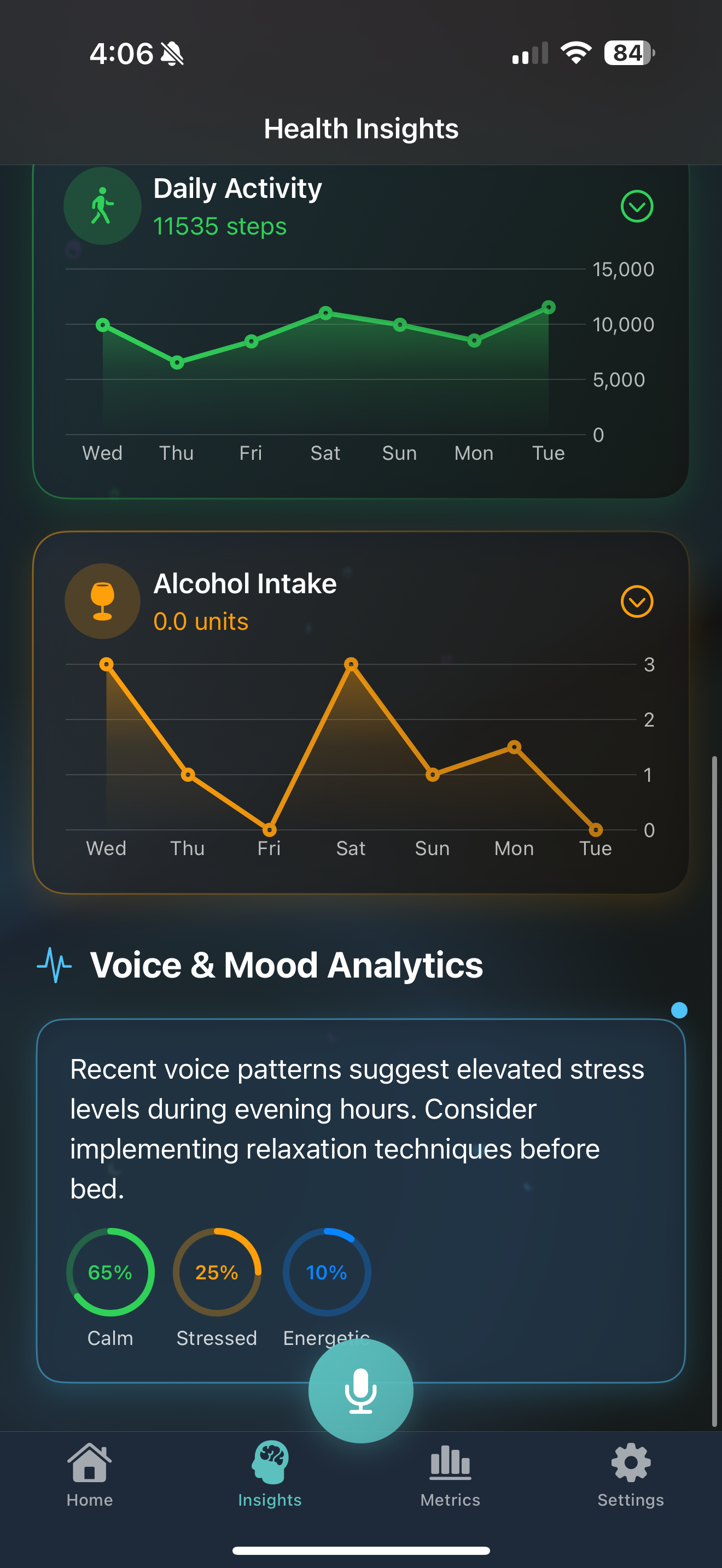This screenshot has width=722, height=1568.
Task: Open the Settings tab
Action: pyautogui.click(x=630, y=1475)
